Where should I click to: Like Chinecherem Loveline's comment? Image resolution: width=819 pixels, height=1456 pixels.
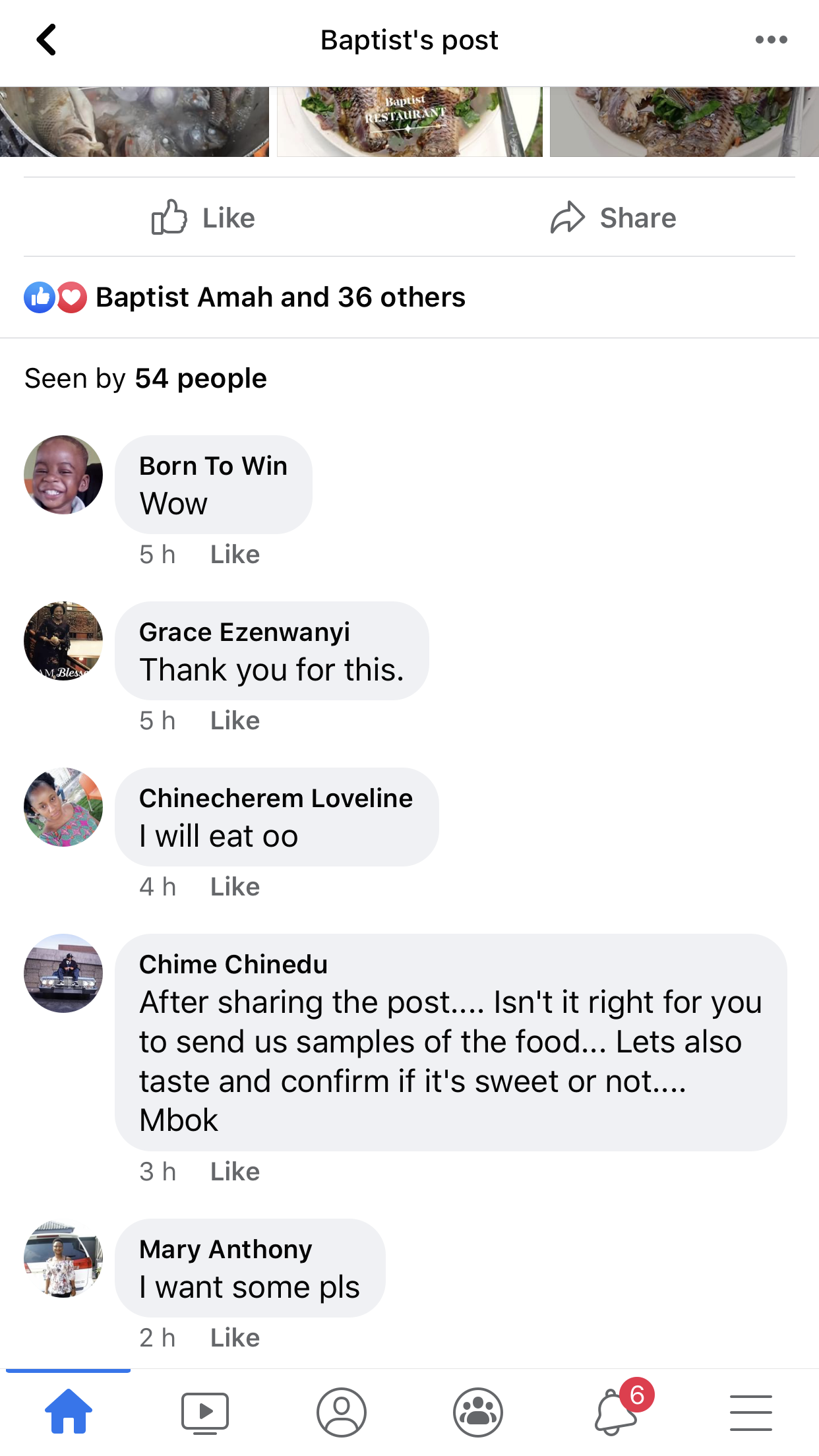click(235, 887)
